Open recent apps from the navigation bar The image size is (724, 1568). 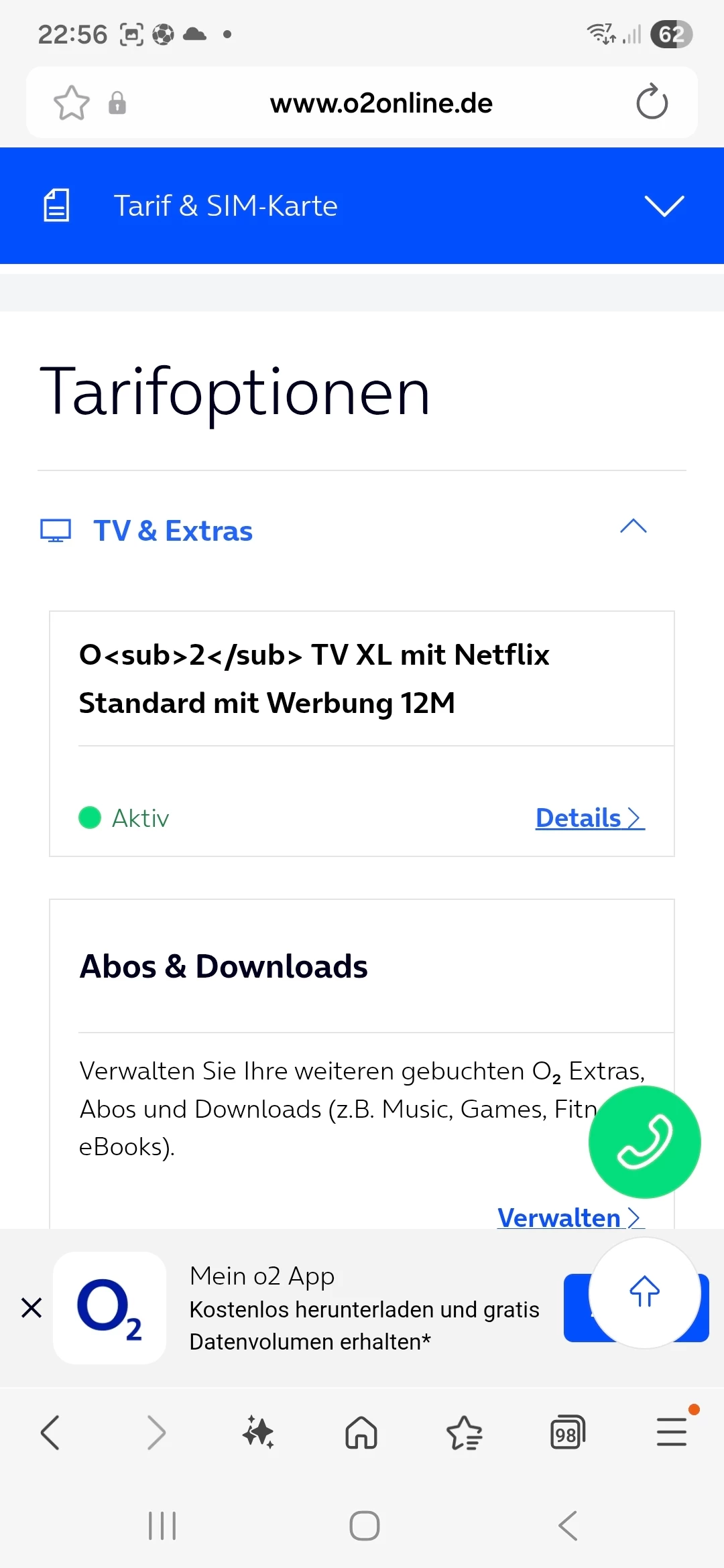tap(162, 1526)
